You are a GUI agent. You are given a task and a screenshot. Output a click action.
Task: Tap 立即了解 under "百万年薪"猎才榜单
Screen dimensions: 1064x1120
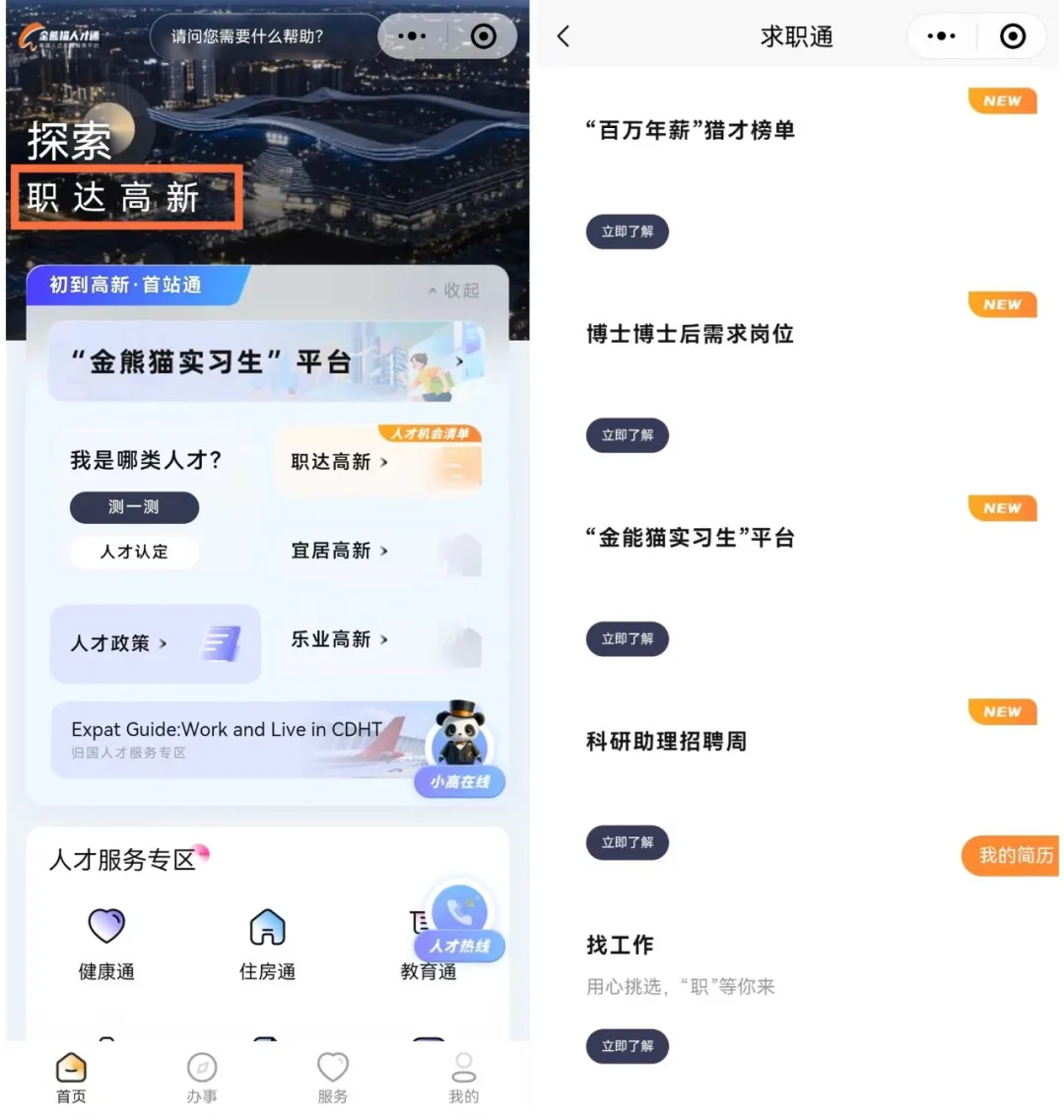[628, 231]
